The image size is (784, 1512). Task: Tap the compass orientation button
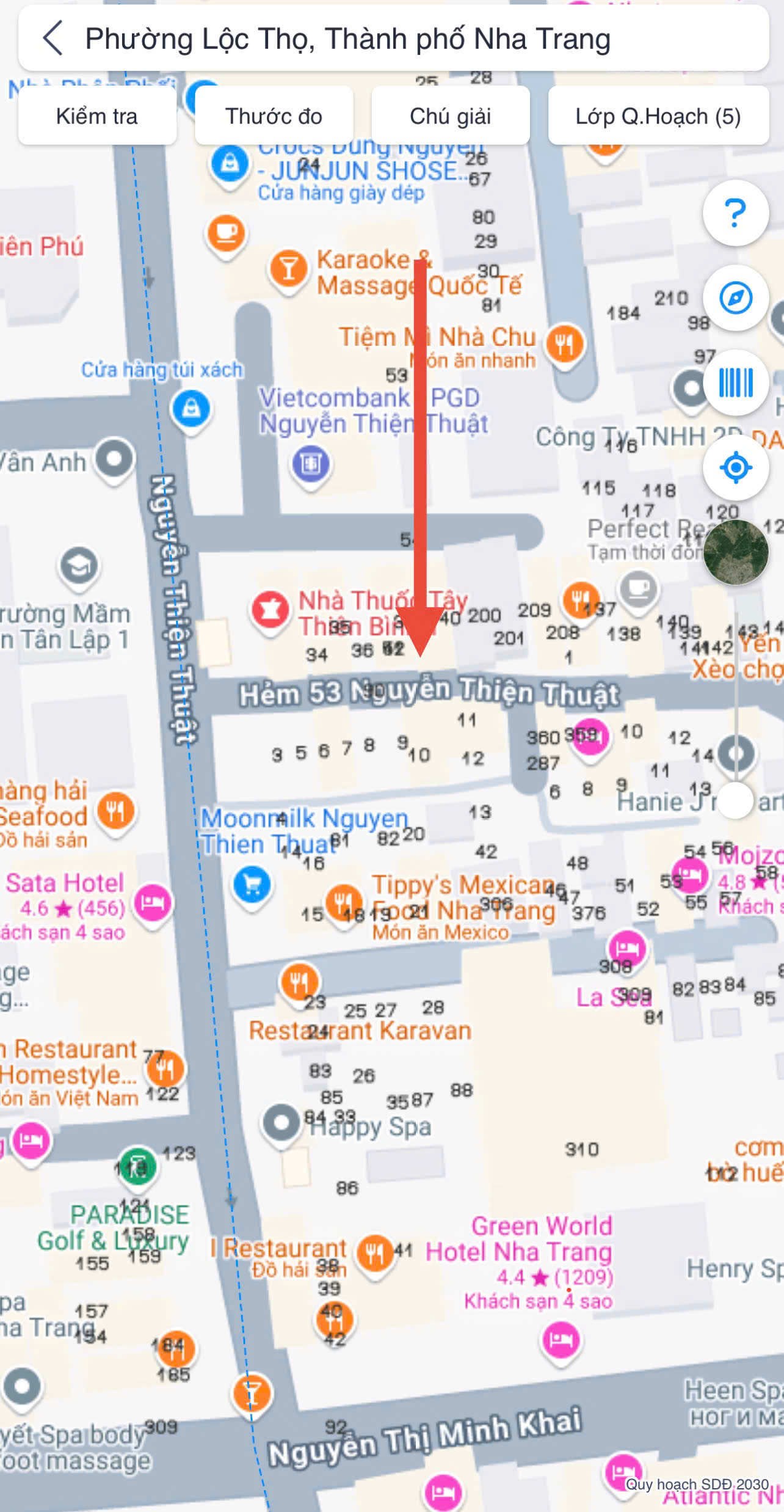point(735,298)
